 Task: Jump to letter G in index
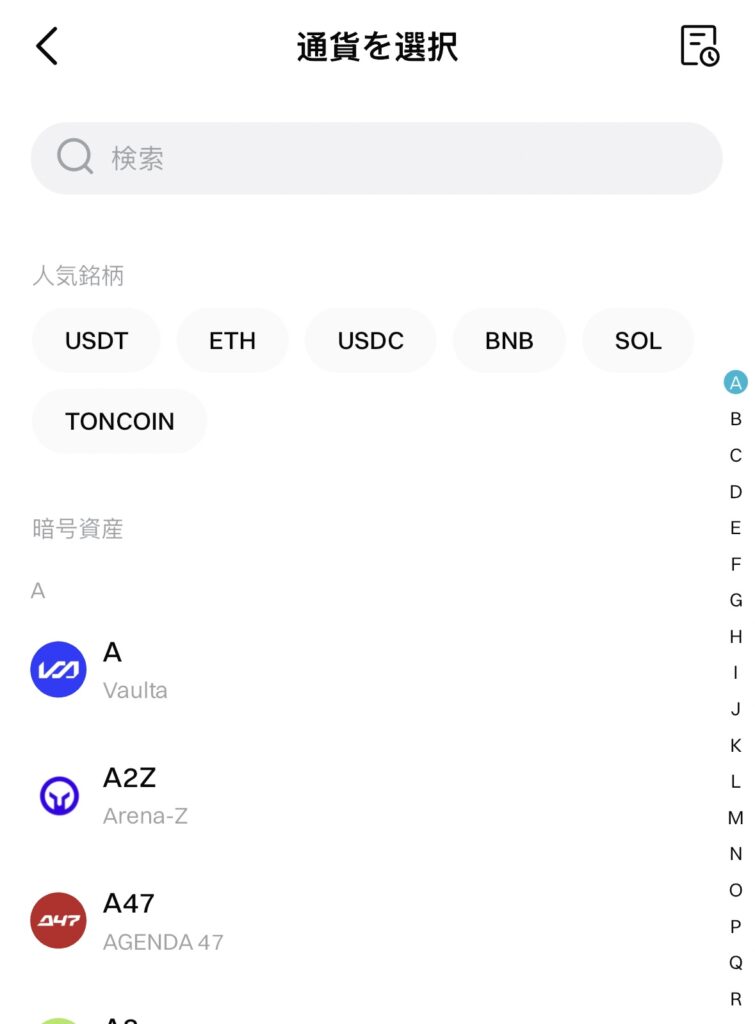tap(736, 600)
